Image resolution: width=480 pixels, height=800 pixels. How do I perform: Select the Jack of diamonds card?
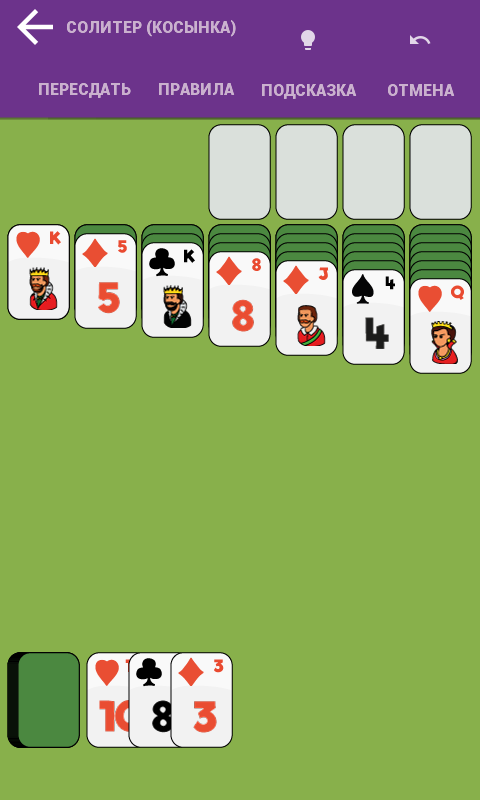(x=307, y=308)
